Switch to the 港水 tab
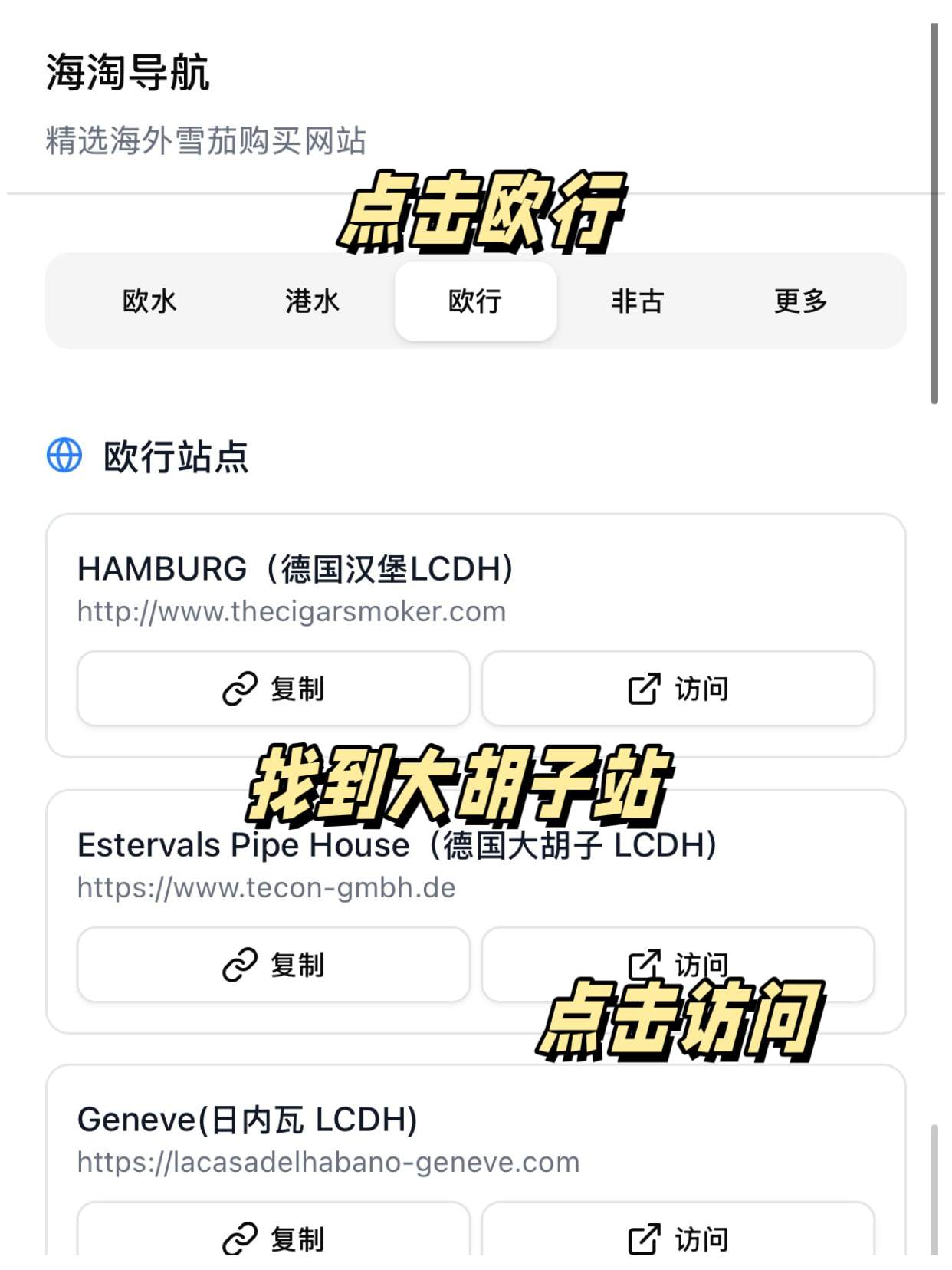952x1270 pixels. pyautogui.click(x=312, y=301)
